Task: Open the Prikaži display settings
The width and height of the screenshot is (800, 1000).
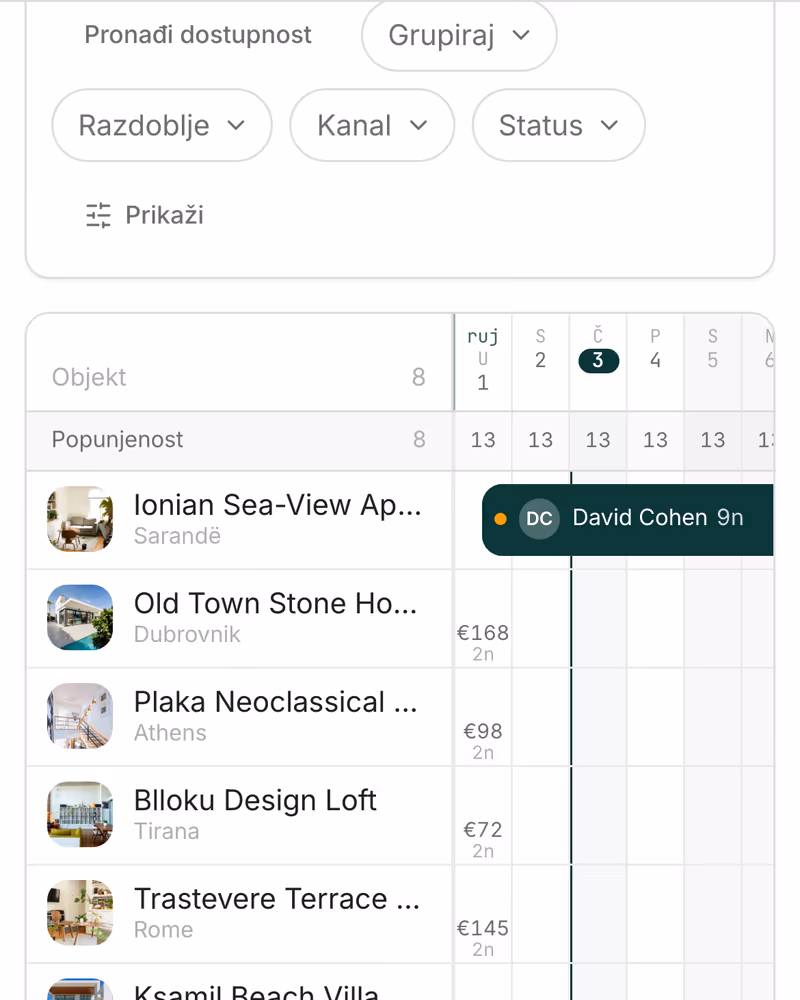Action: click(x=144, y=216)
